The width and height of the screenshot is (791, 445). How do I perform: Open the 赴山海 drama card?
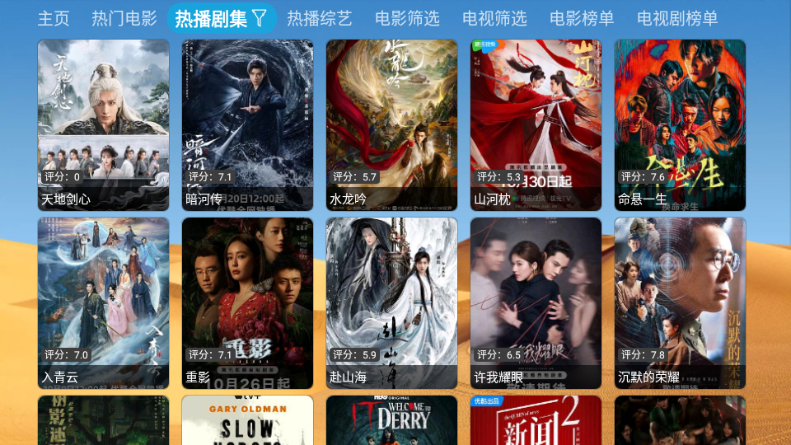click(x=391, y=302)
